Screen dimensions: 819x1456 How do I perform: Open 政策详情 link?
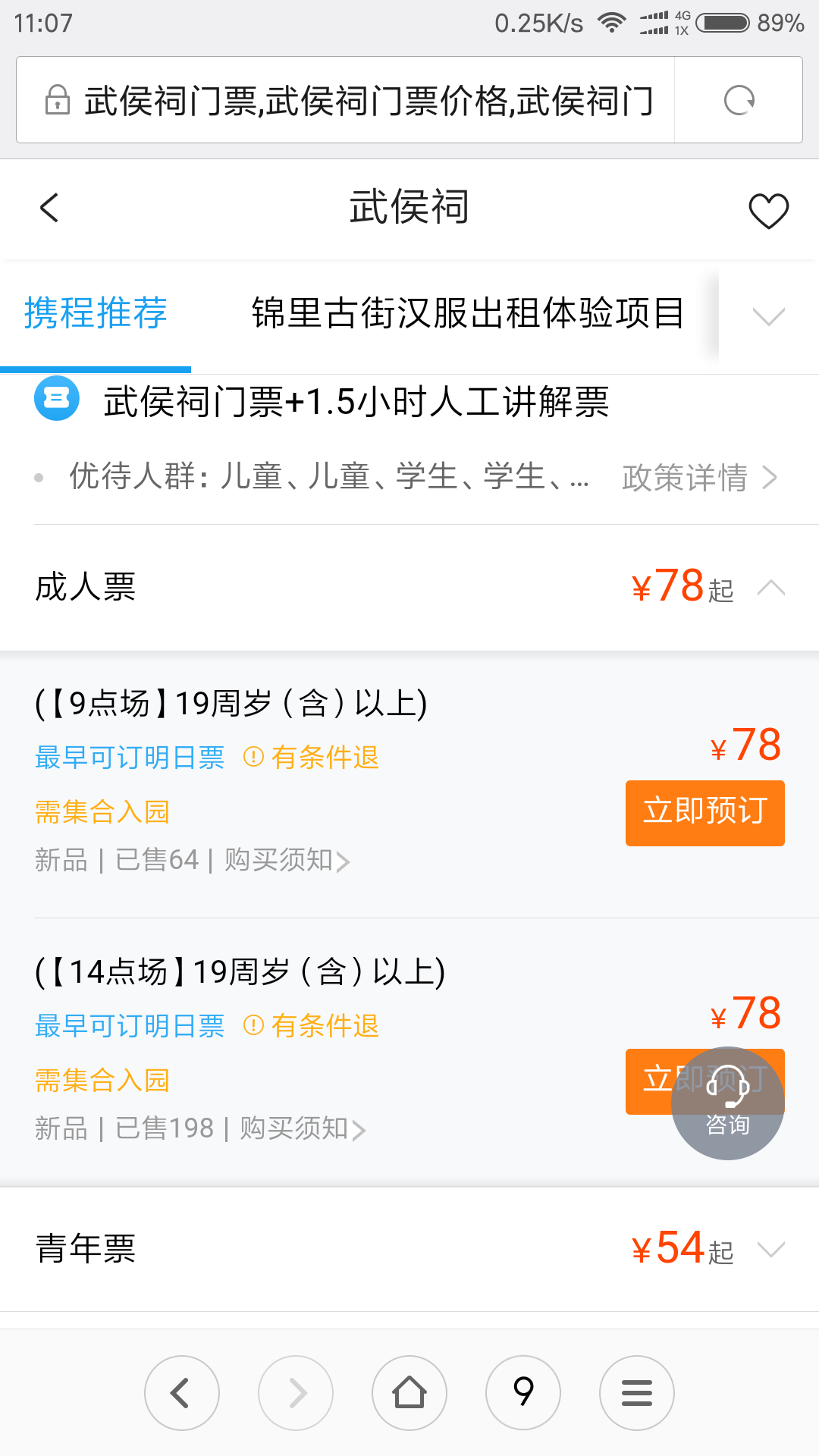(x=699, y=478)
